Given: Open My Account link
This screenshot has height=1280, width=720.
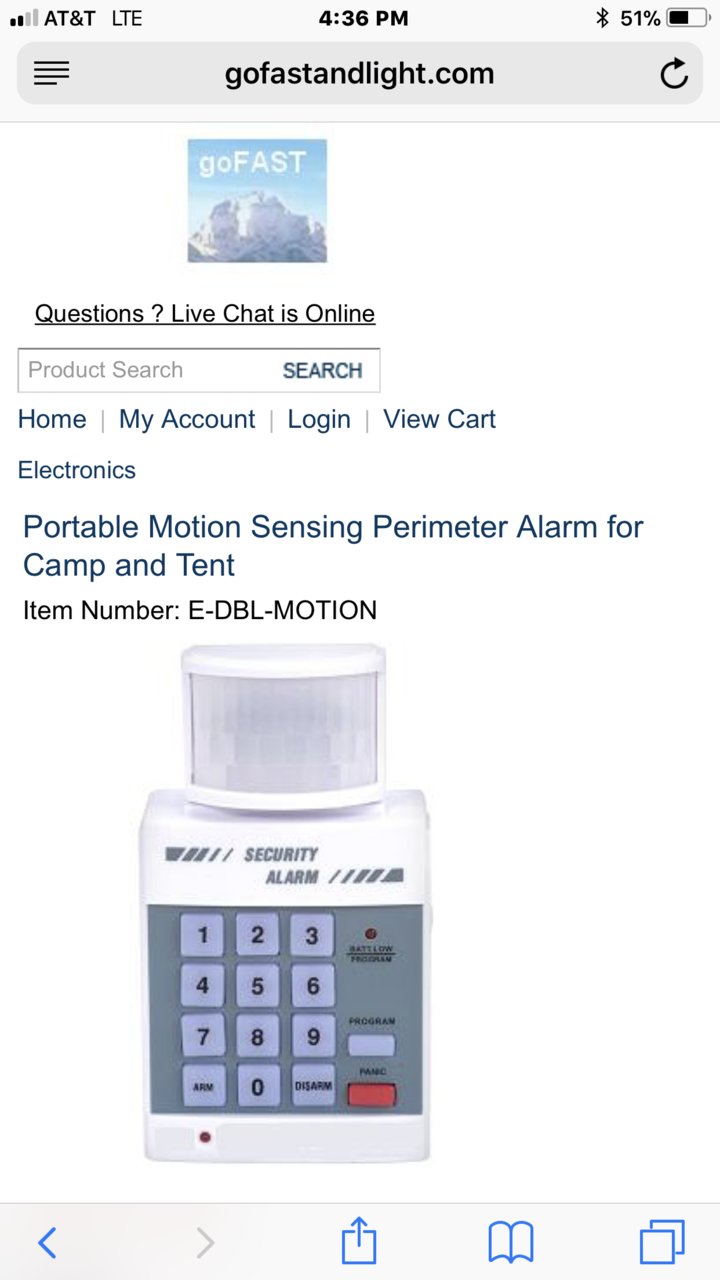Looking at the screenshot, I should 187,419.
